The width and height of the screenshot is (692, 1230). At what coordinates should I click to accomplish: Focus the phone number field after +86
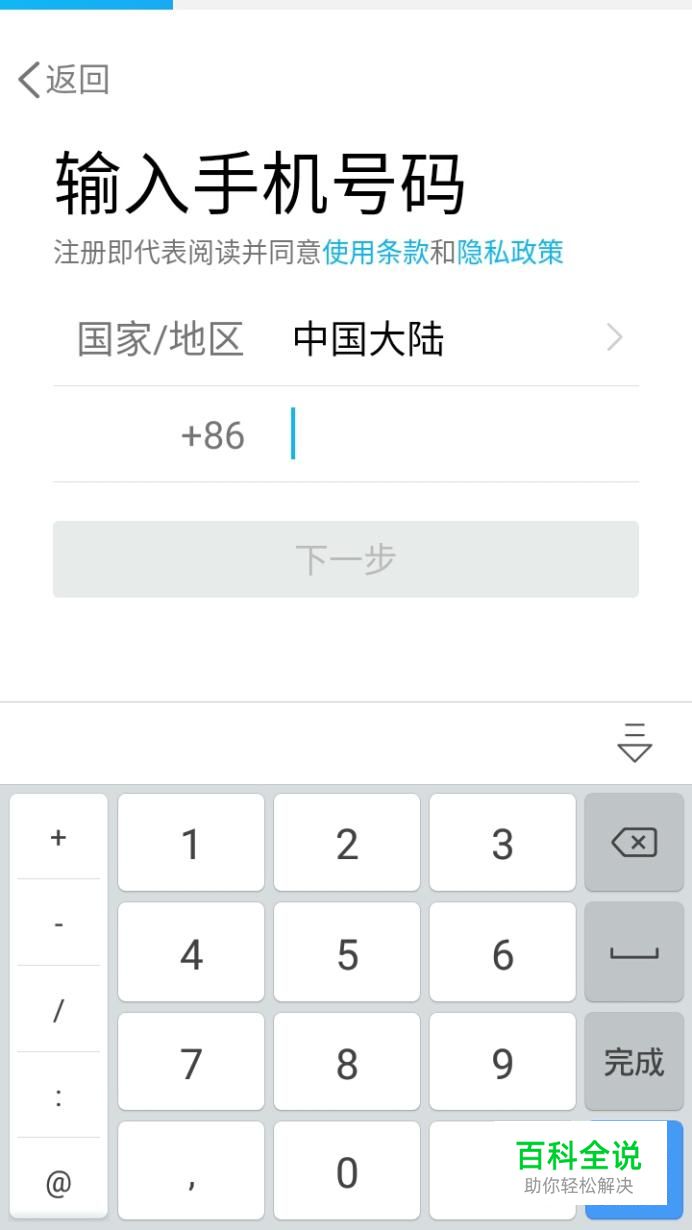coord(460,435)
